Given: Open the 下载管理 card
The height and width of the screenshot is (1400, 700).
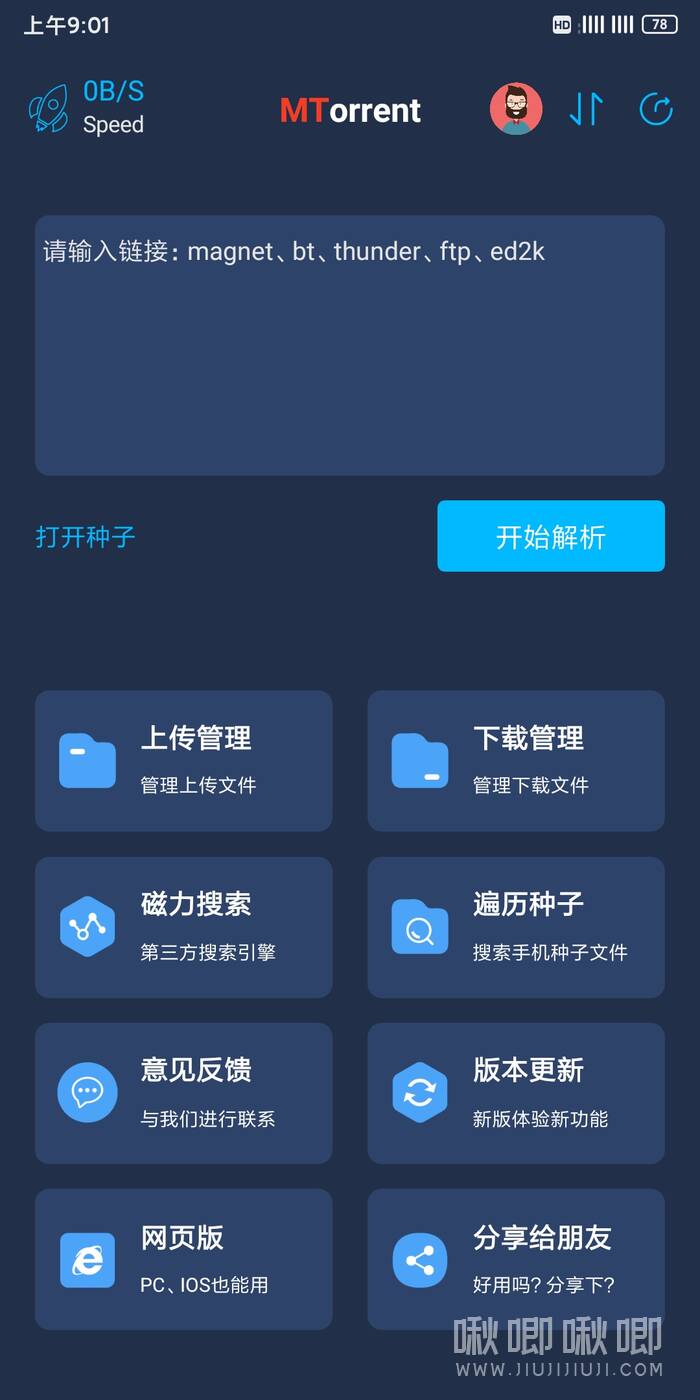Looking at the screenshot, I should (x=516, y=761).
